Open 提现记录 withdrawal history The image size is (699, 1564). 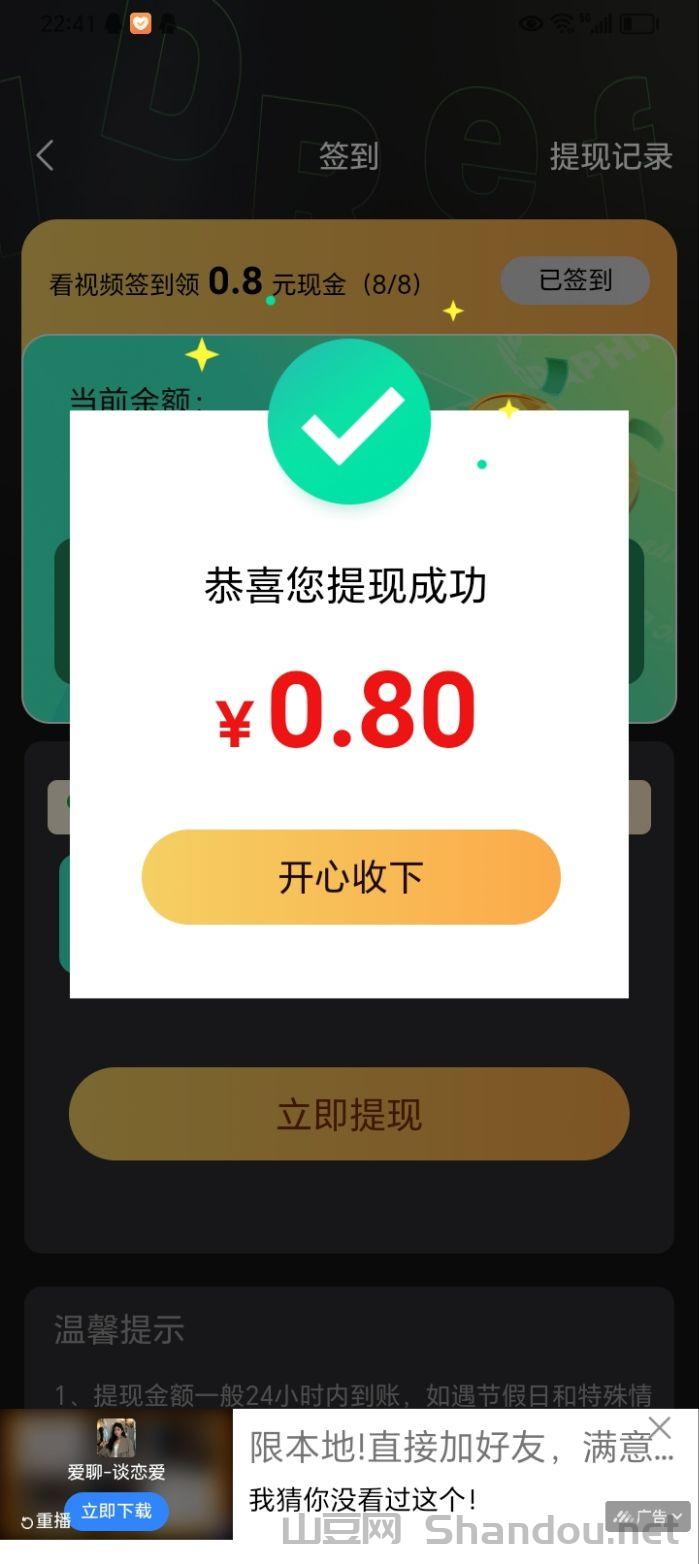click(610, 156)
